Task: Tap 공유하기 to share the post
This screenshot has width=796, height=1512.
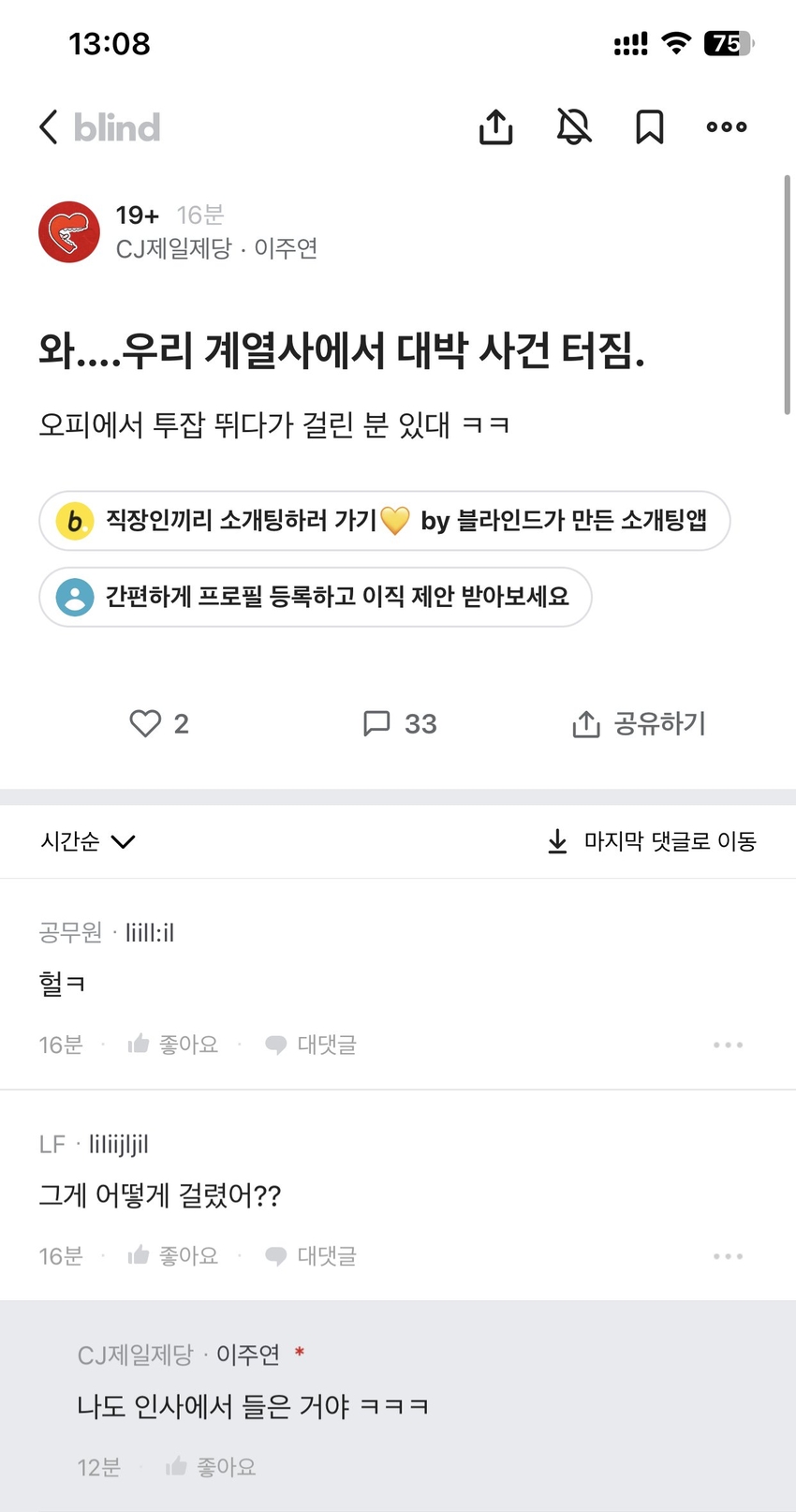Action: pos(639,723)
